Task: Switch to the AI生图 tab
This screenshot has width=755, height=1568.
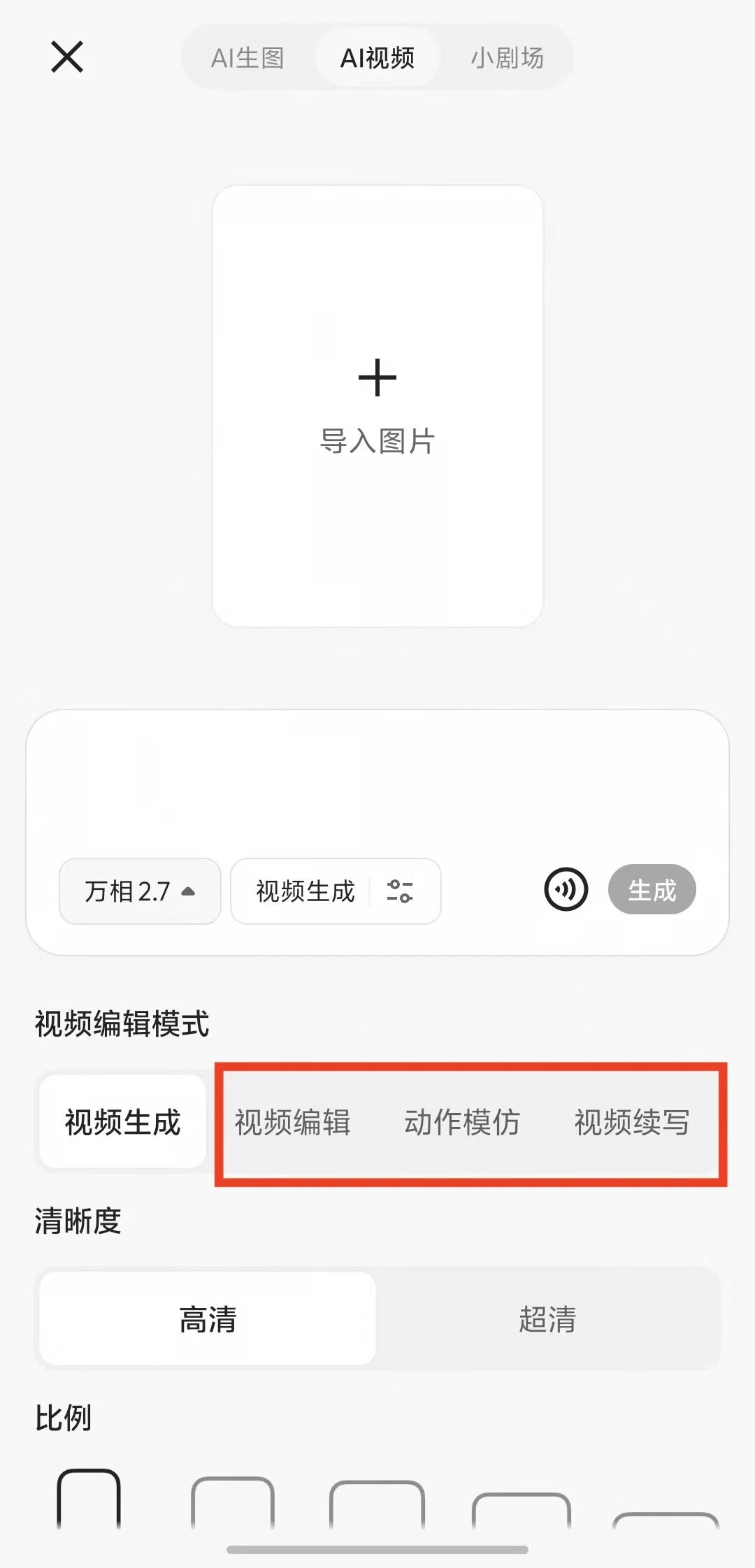Action: coord(247,57)
